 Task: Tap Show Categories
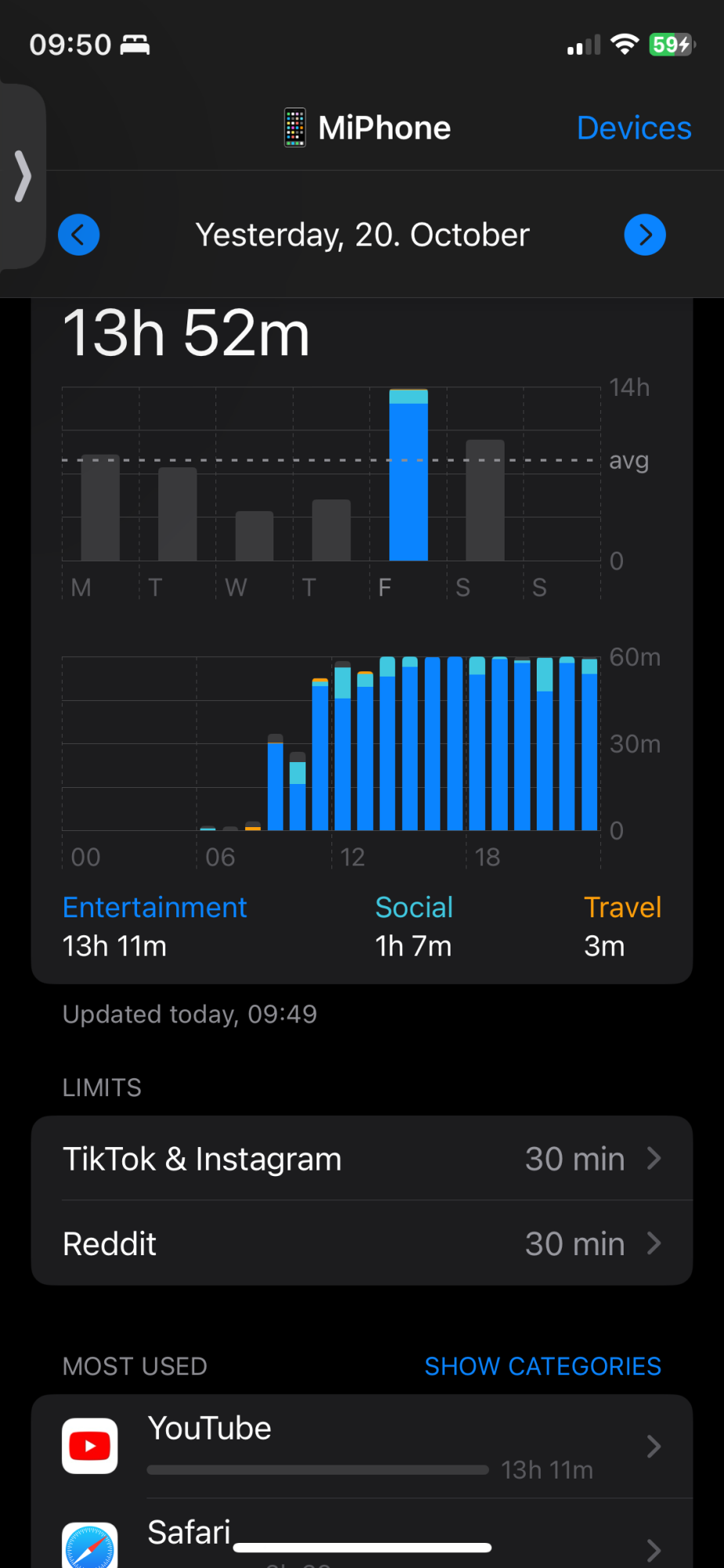542,1366
